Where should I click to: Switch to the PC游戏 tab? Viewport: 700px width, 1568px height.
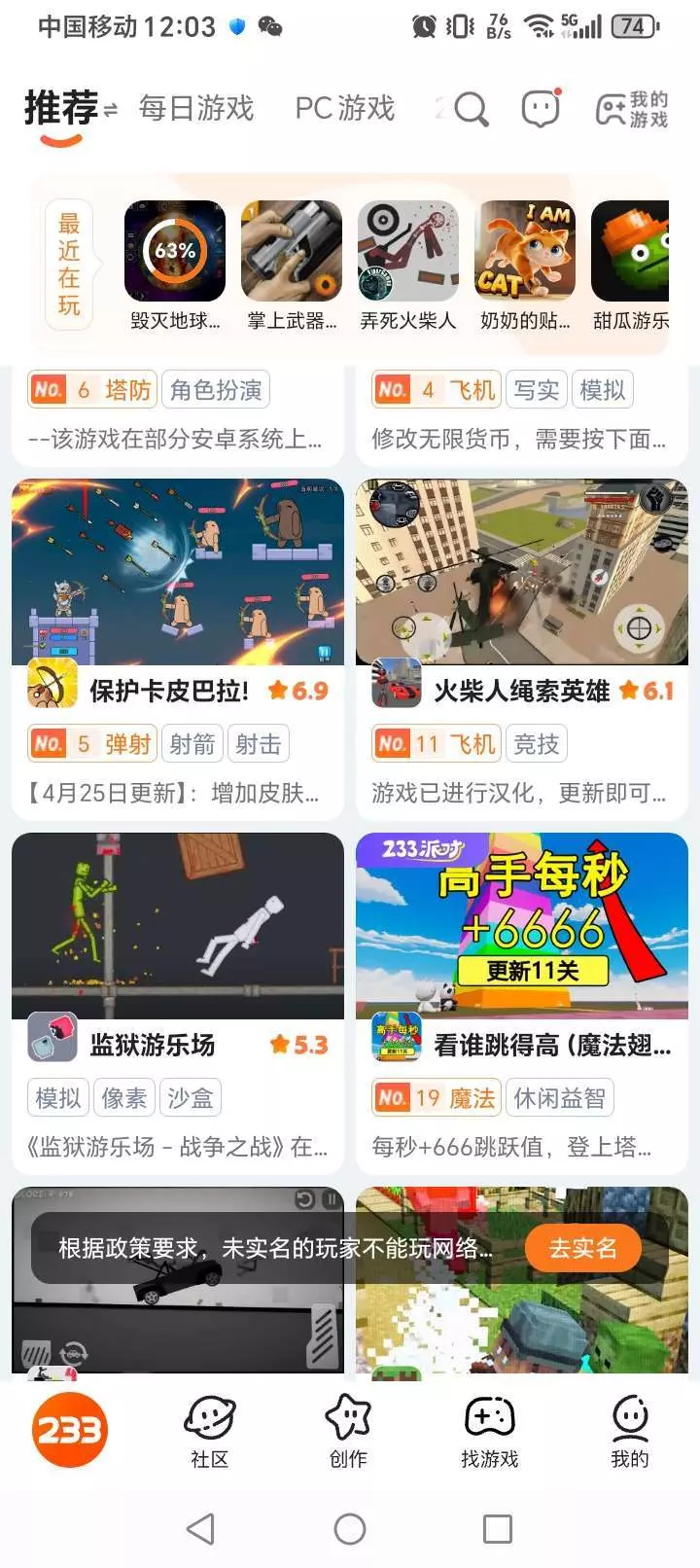(x=344, y=108)
